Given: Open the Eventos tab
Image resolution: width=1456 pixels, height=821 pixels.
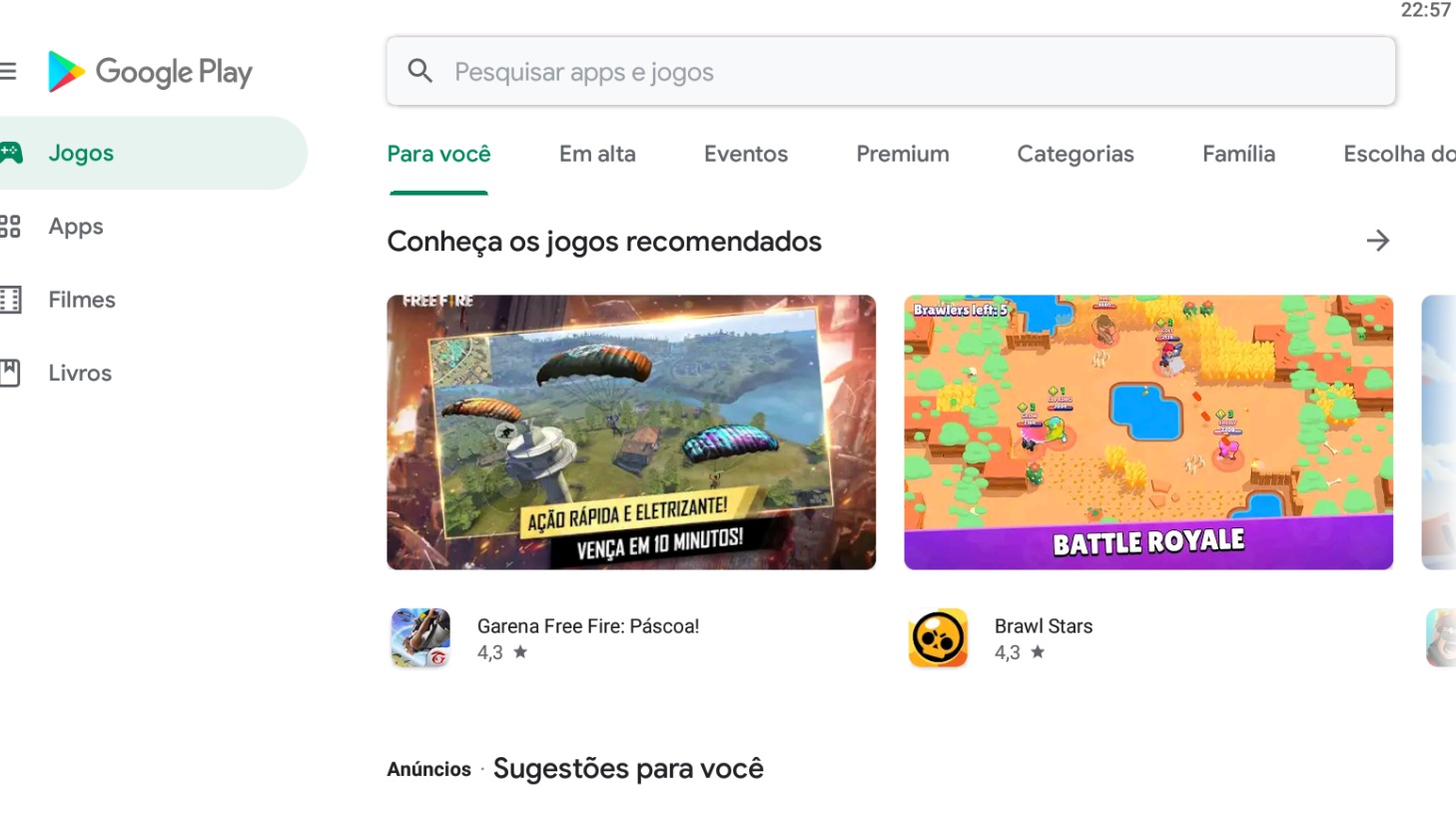Looking at the screenshot, I should click(x=745, y=154).
